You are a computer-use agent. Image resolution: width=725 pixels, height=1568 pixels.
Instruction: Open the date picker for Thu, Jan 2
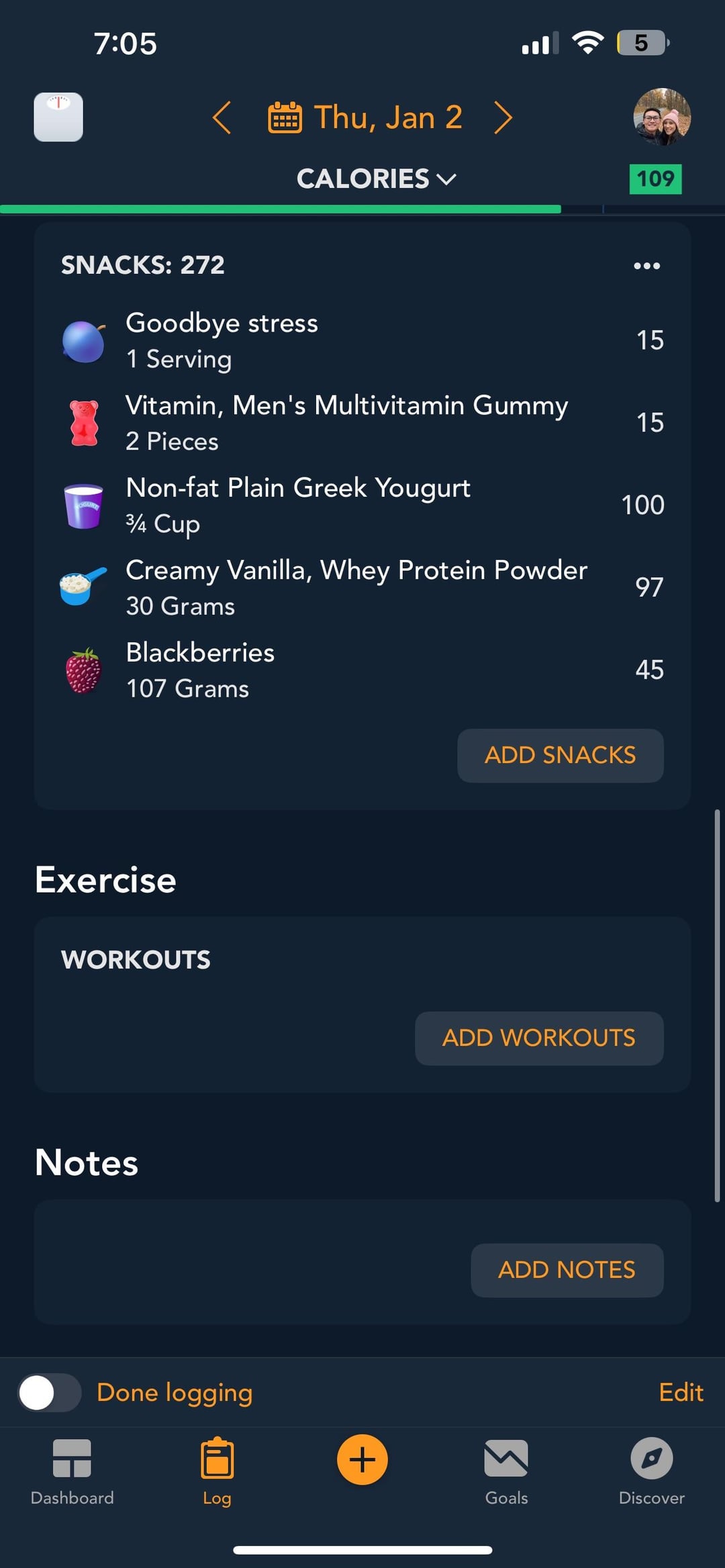(x=366, y=118)
